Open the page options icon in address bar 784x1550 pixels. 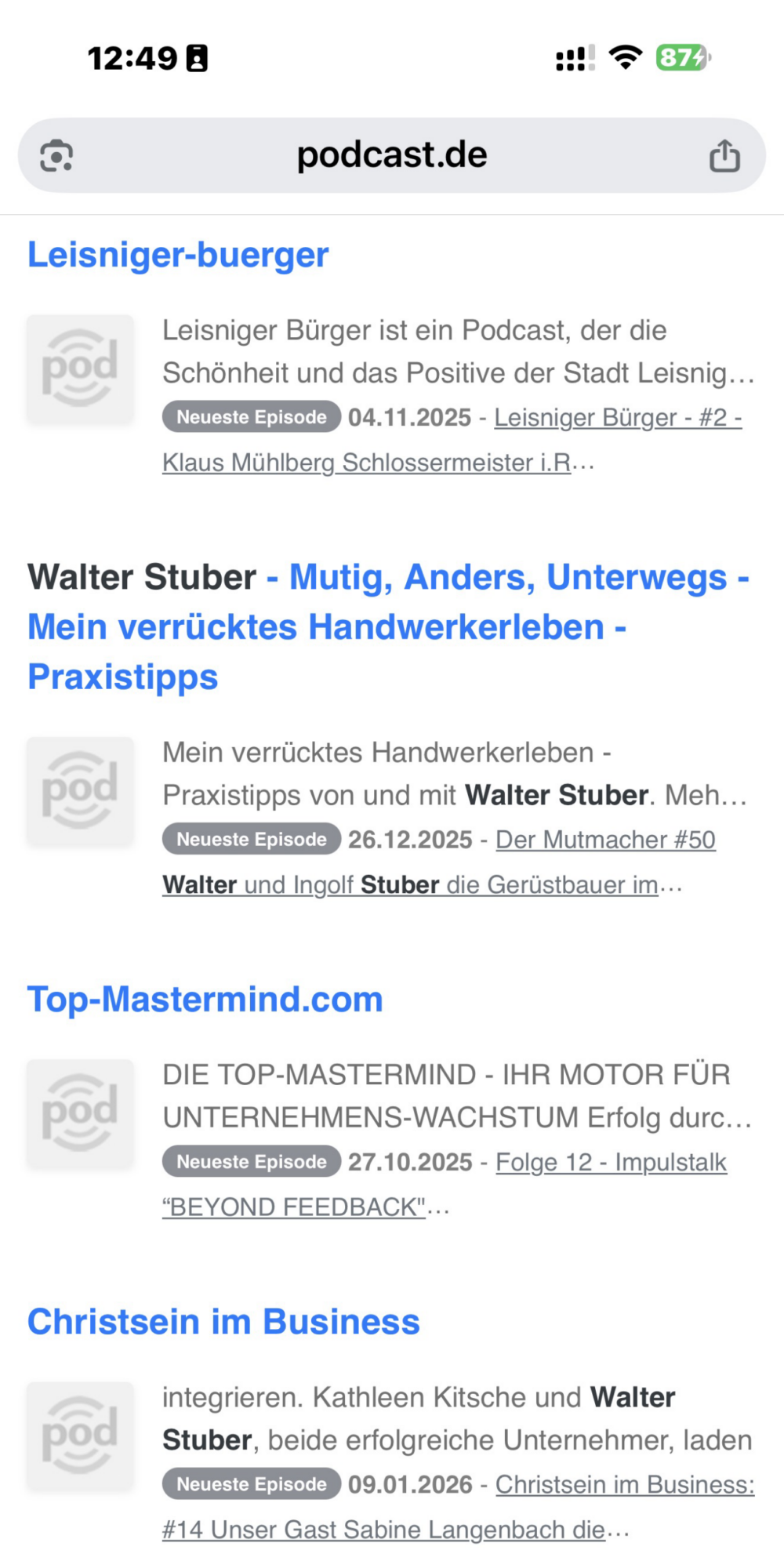[x=56, y=155]
